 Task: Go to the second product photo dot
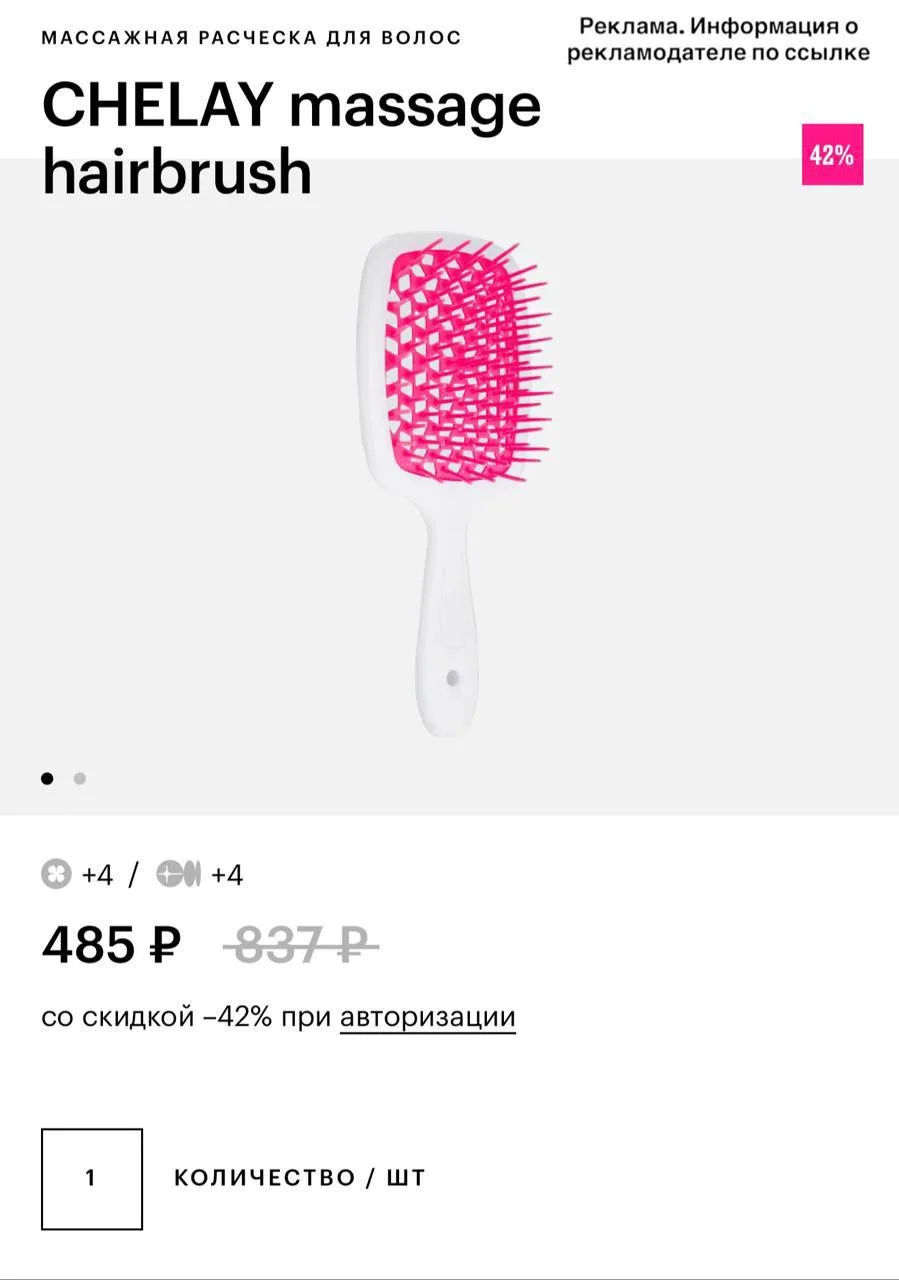[x=80, y=778]
